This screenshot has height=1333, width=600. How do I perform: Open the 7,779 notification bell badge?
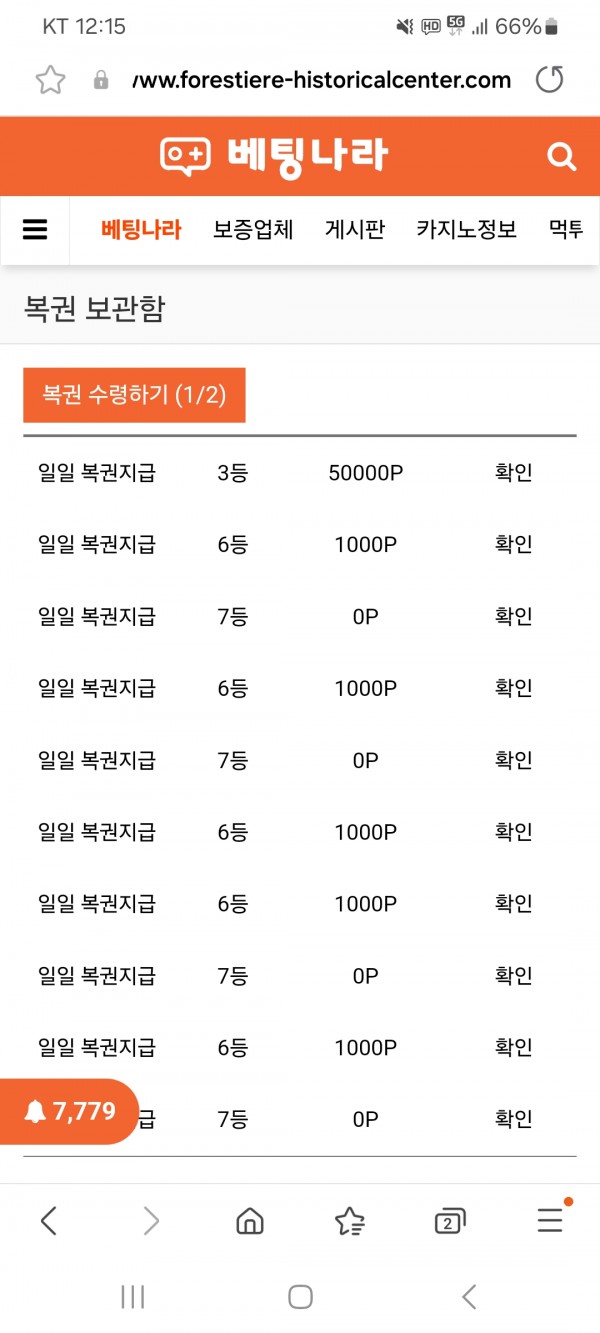click(68, 1111)
